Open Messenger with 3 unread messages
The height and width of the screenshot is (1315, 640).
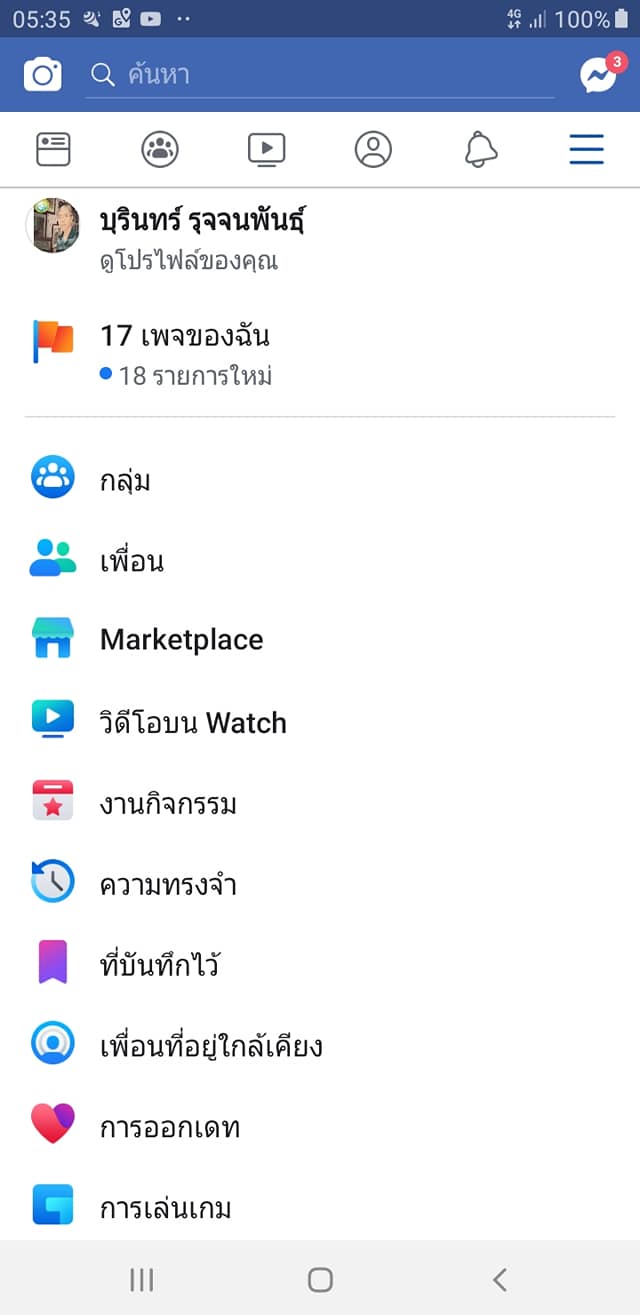pos(599,75)
